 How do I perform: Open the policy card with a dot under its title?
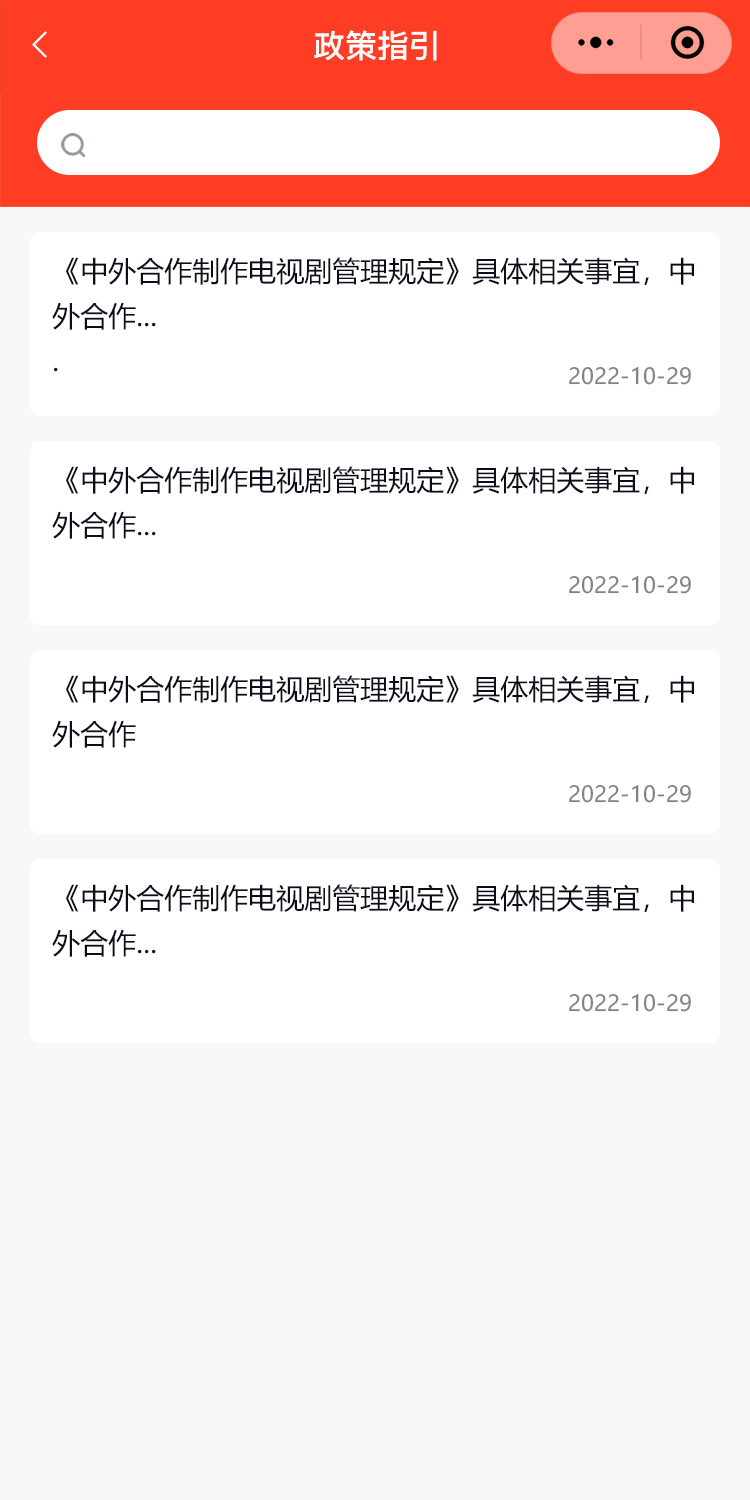coord(375,323)
